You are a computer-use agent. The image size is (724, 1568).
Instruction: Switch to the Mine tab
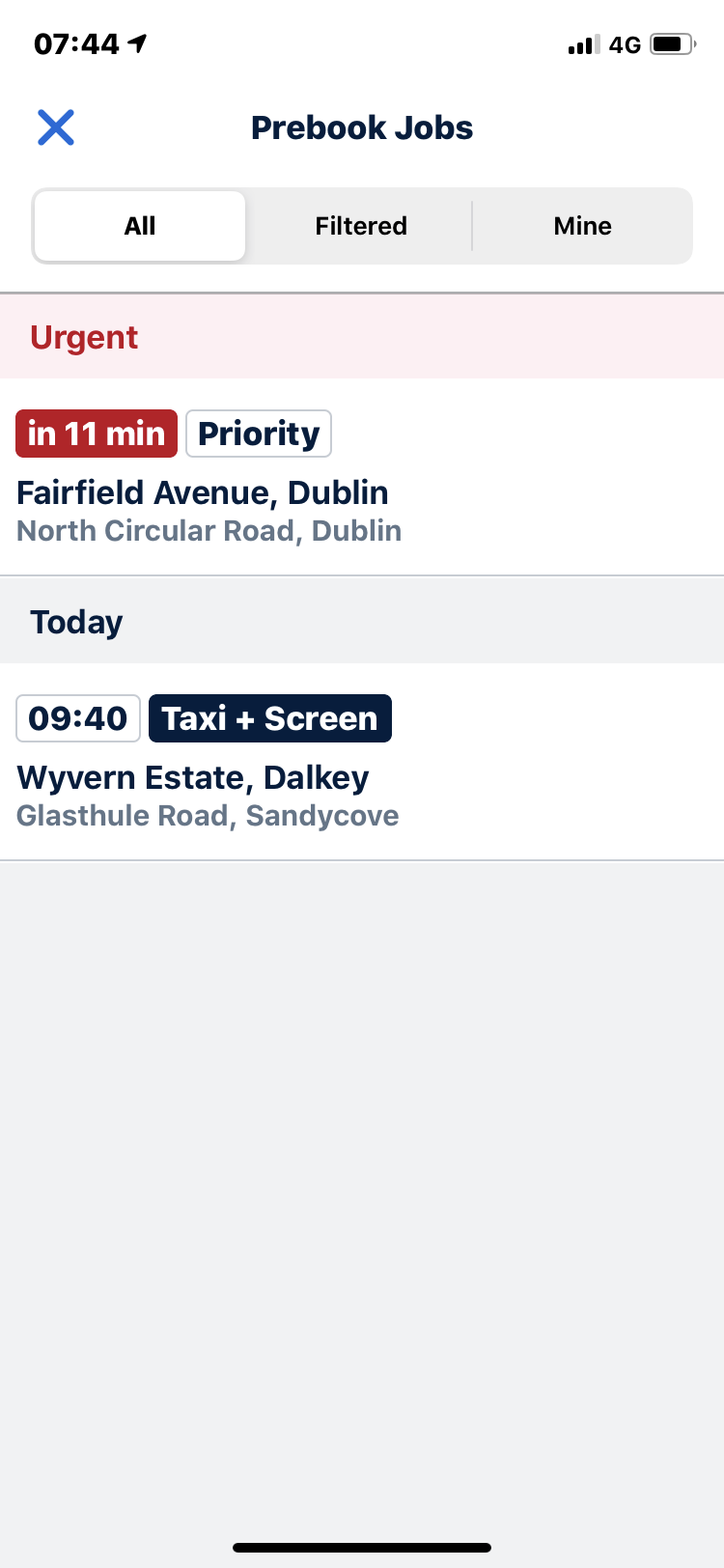coord(582,226)
